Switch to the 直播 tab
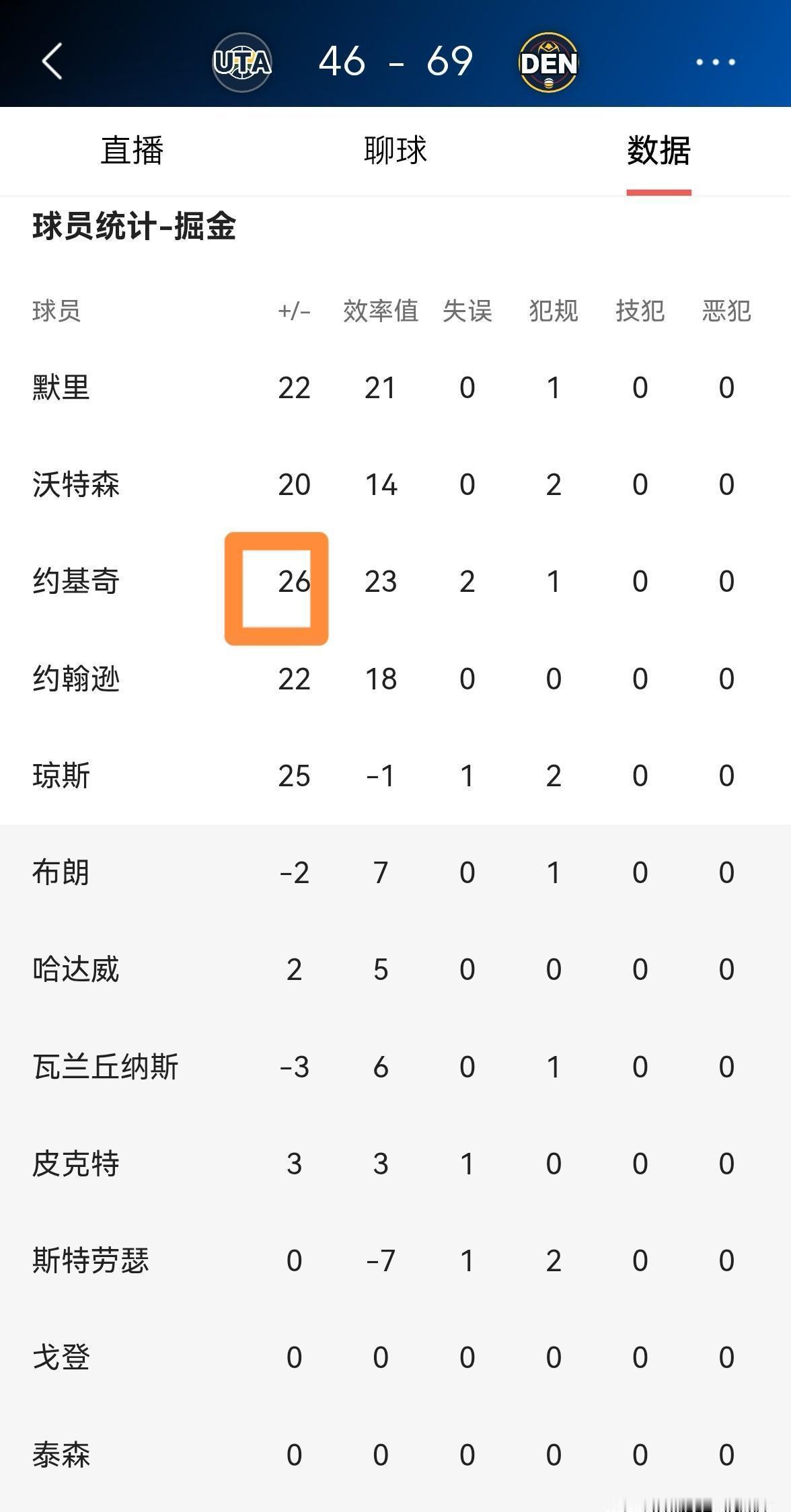Image resolution: width=791 pixels, height=1512 pixels. 132,152
